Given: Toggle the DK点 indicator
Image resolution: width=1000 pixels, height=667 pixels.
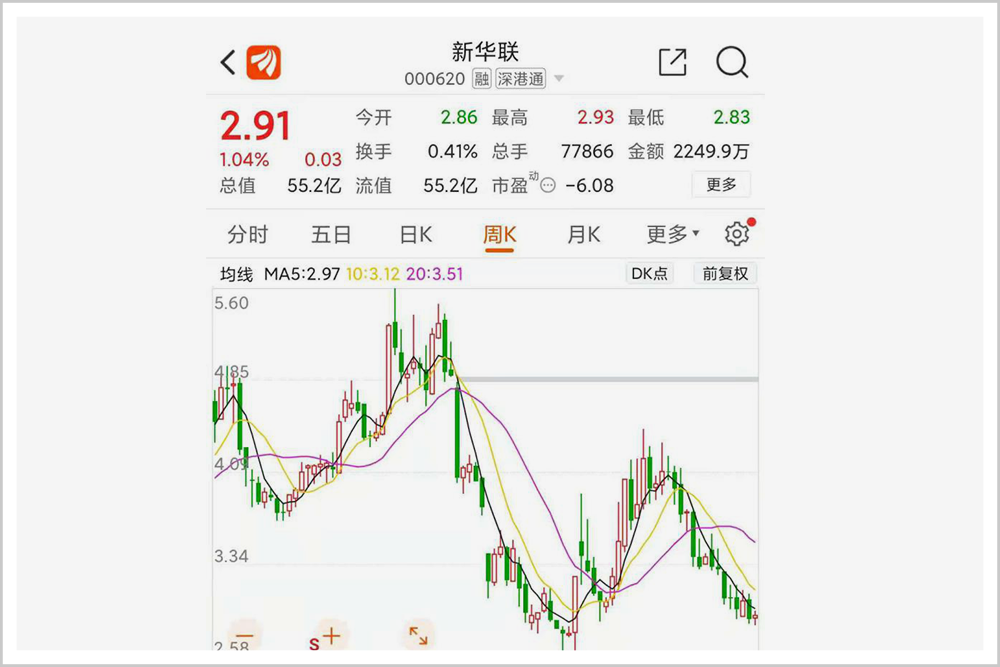Looking at the screenshot, I should tap(650, 273).
